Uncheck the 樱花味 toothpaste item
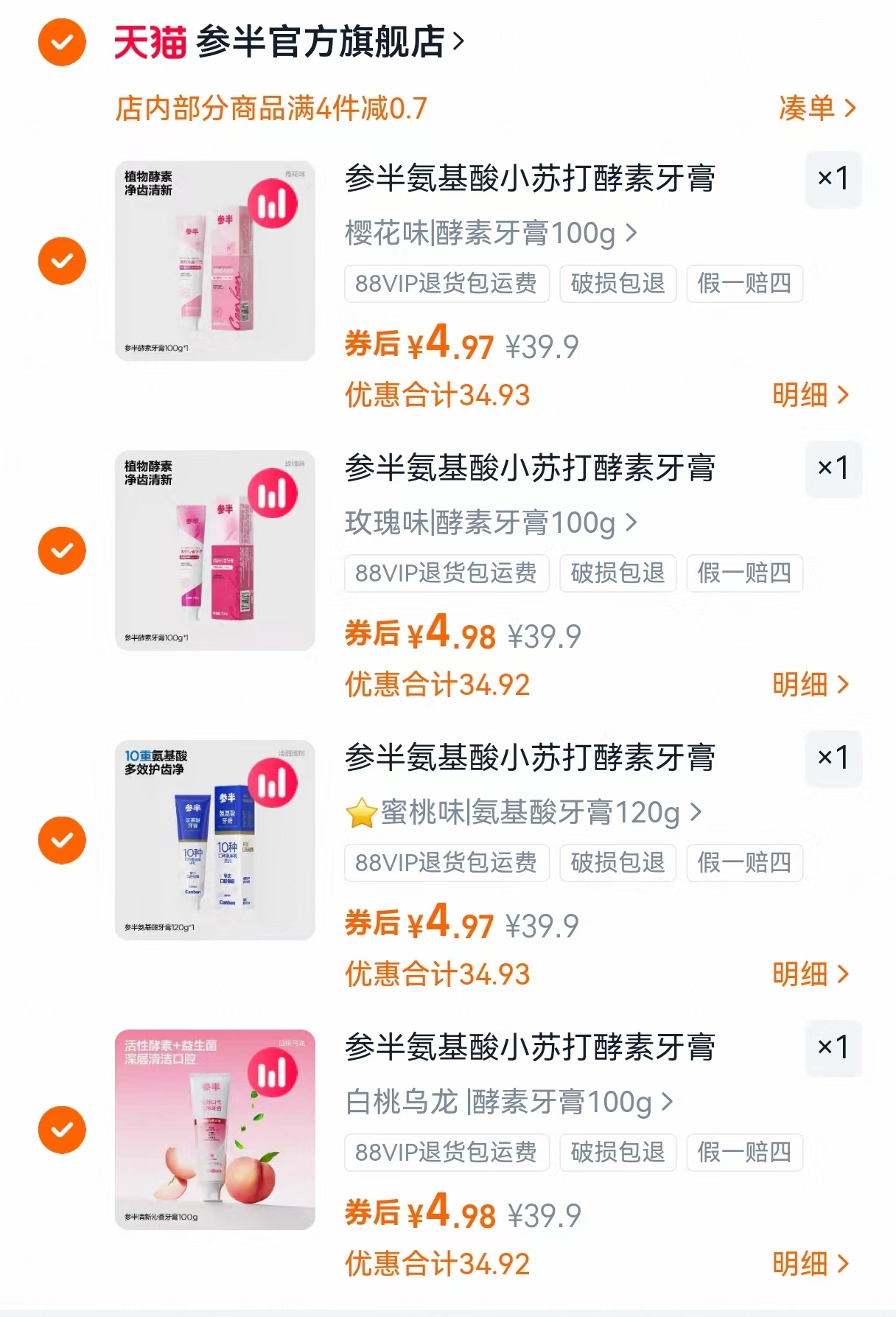Viewport: 896px width, 1317px height. pos(62,260)
